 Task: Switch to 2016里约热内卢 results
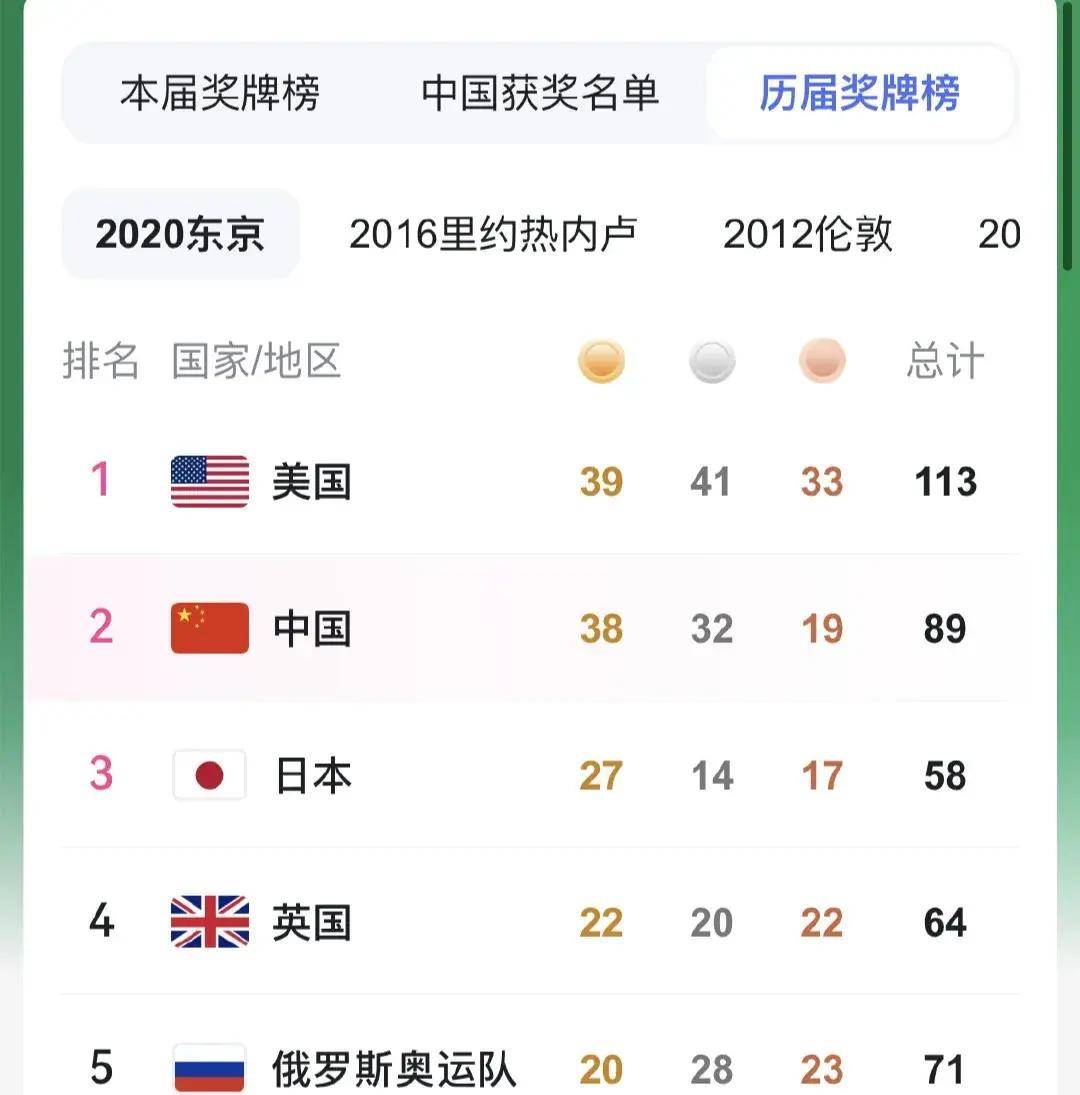497,234
